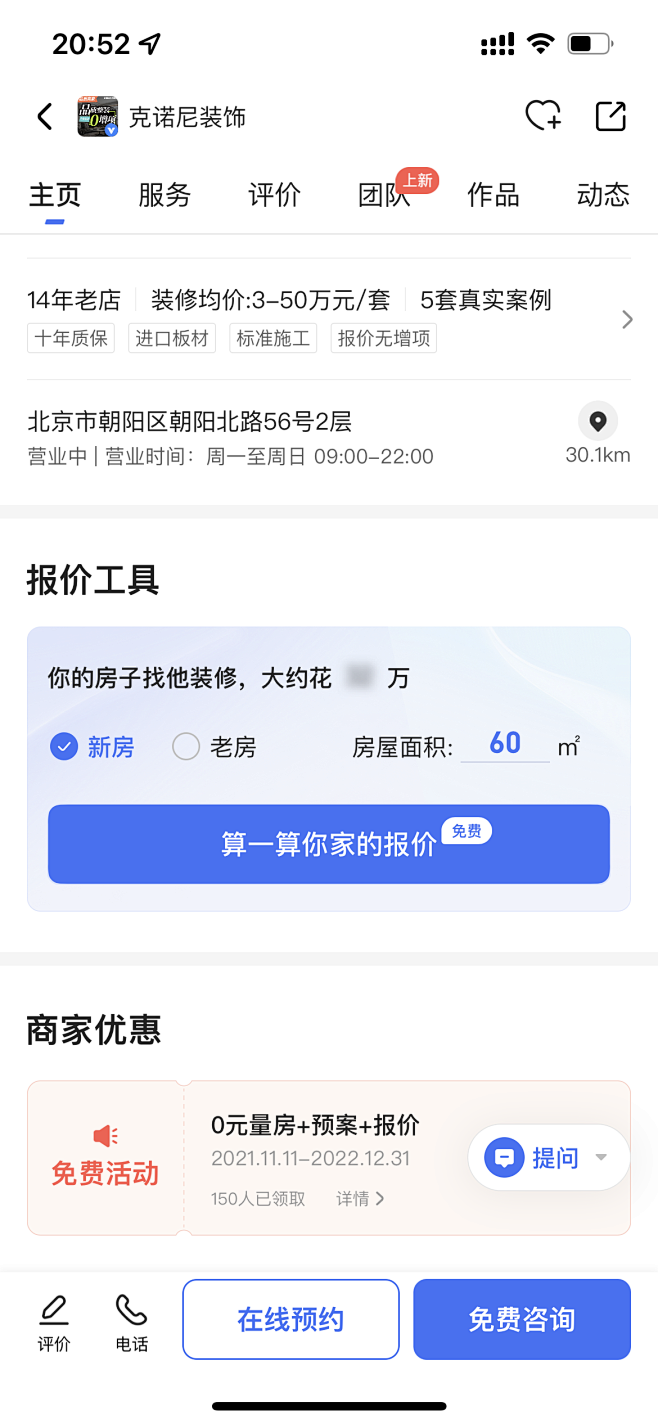Open the 团队 tab

[384, 194]
